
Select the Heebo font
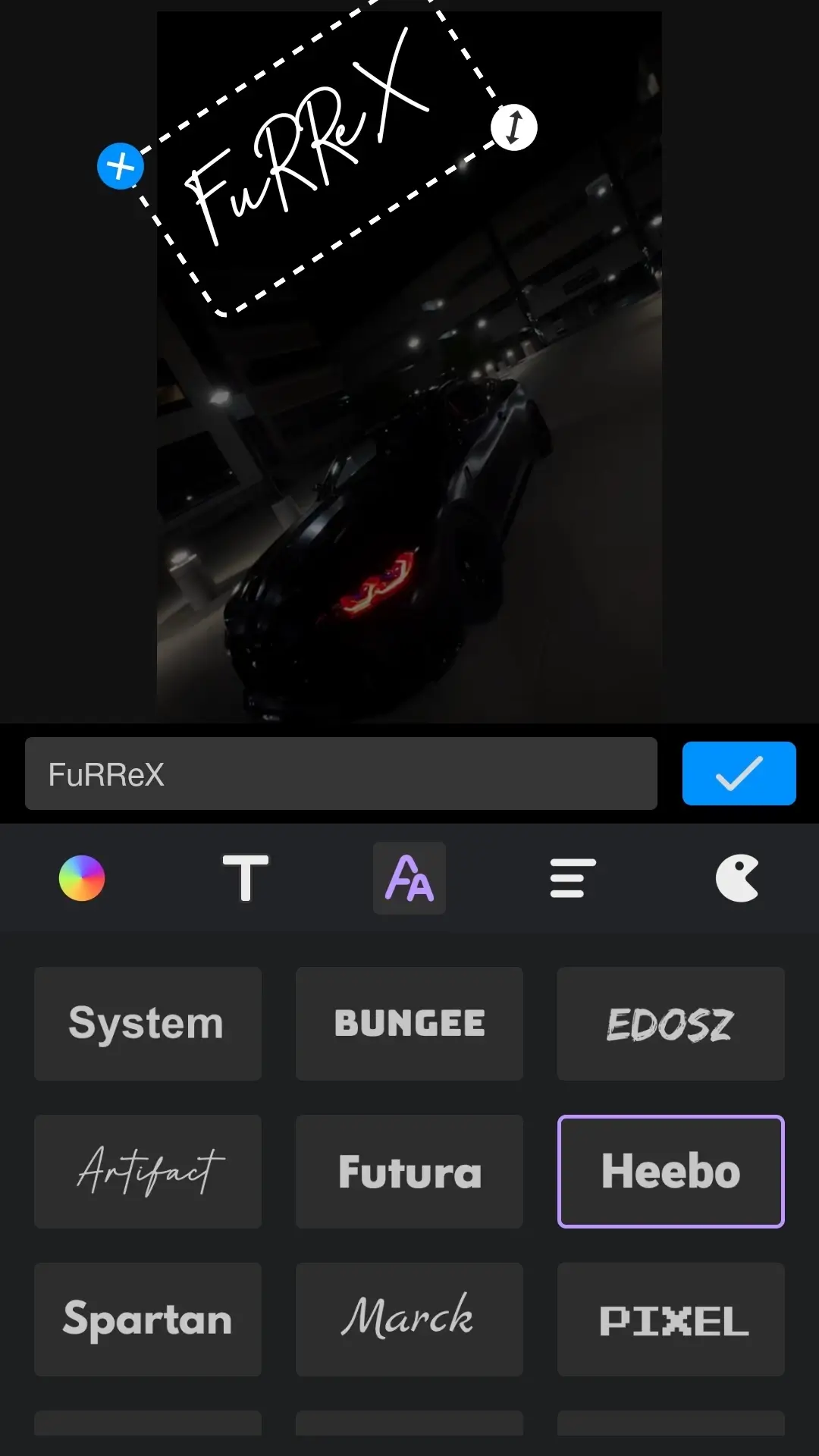(670, 1171)
